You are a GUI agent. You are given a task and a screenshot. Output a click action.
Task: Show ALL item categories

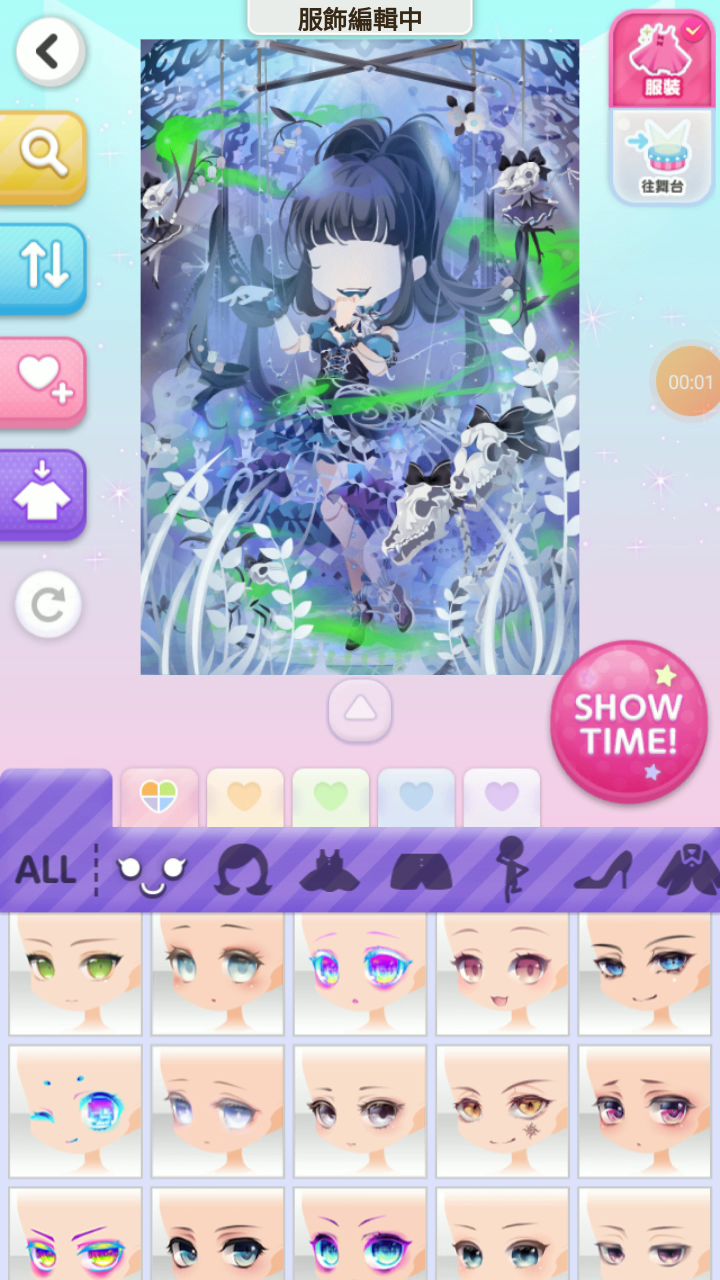coord(45,870)
